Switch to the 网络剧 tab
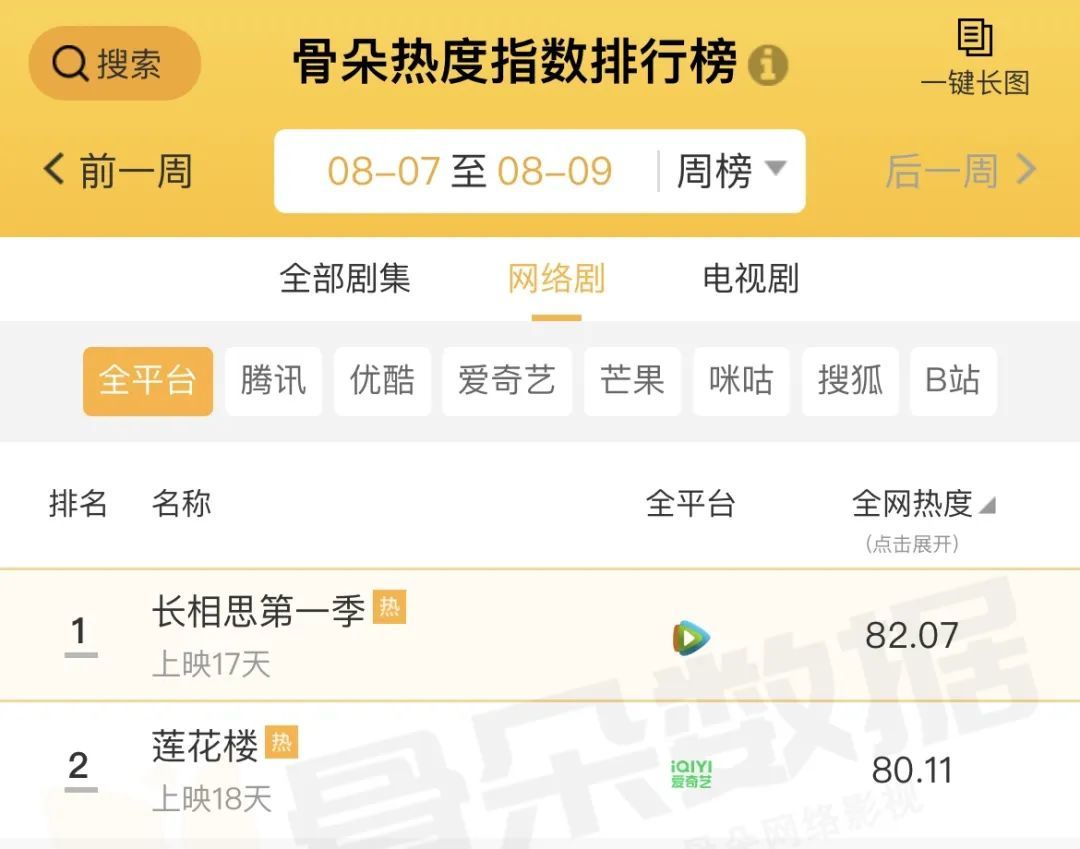This screenshot has width=1080, height=849. tap(556, 279)
